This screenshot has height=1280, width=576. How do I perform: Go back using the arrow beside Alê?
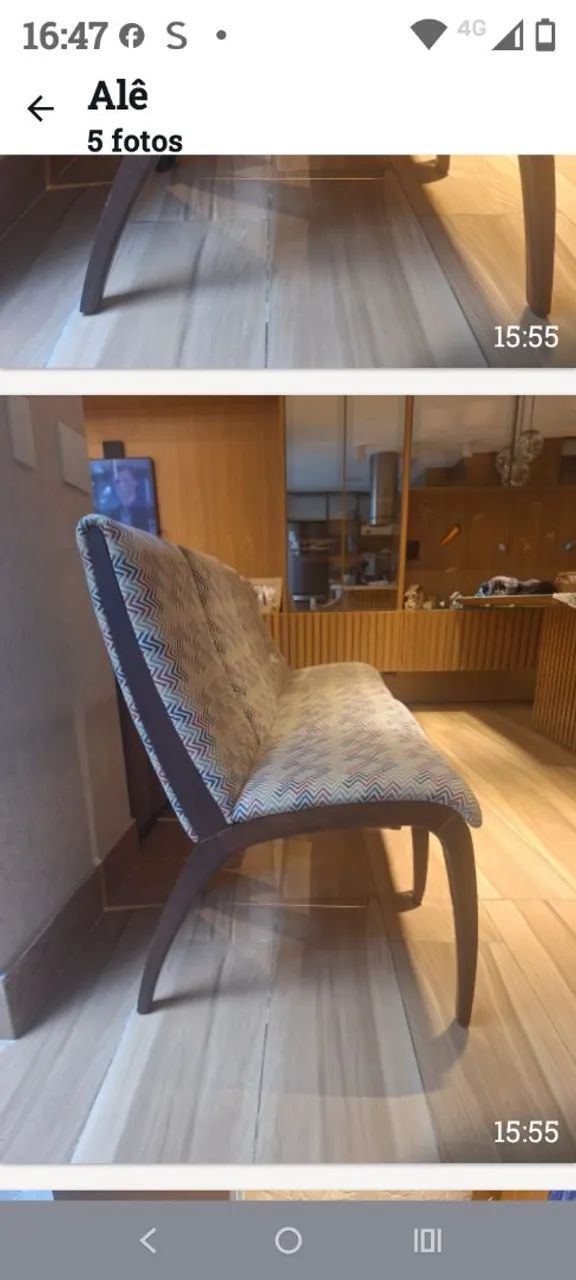(40, 109)
